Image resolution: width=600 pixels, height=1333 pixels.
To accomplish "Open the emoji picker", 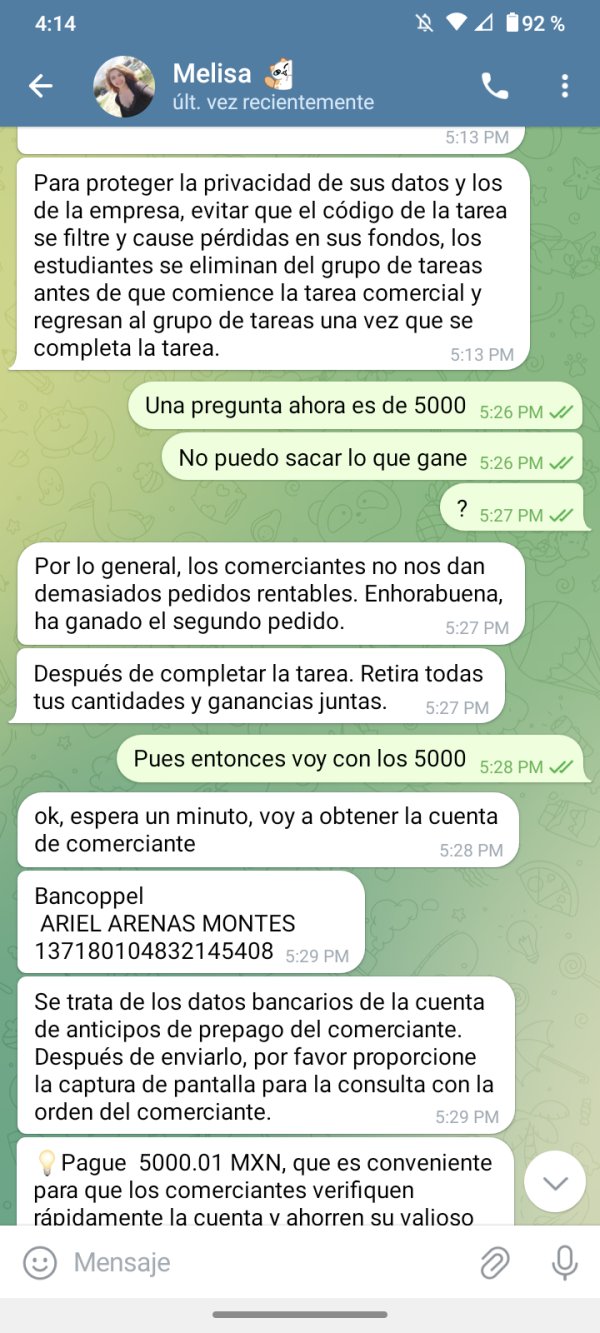I will (40, 1263).
